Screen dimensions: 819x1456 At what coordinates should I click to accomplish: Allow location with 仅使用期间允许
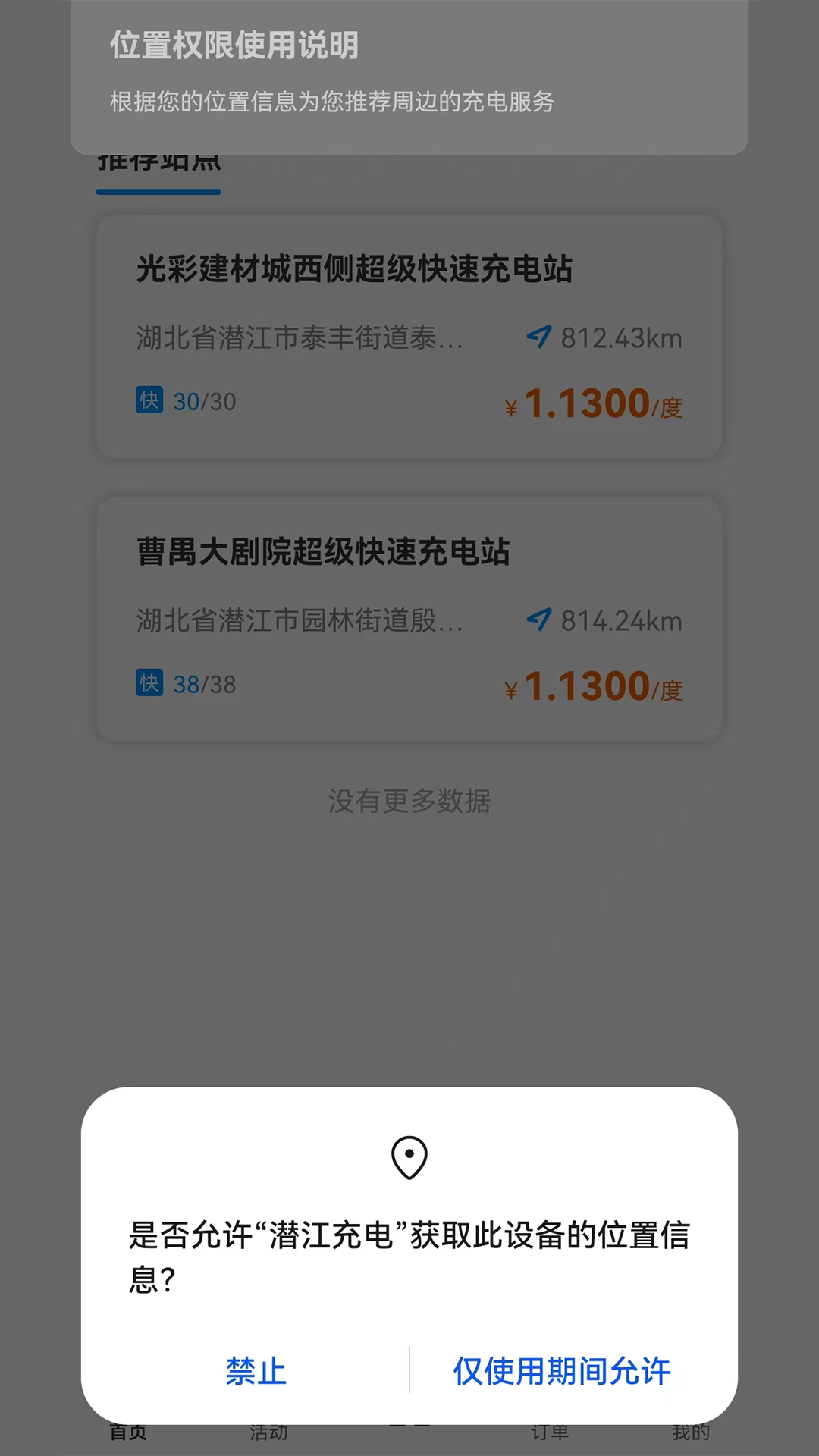pos(561,1371)
